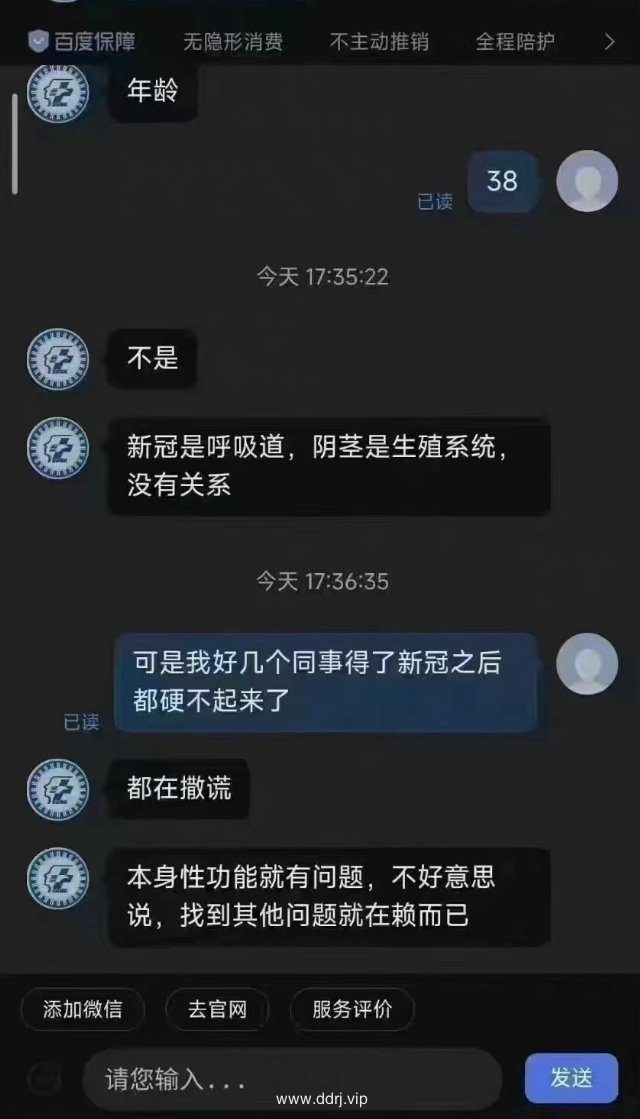Open the emoji icon beside the input box
Screen dimensions: 640x1119
[45, 1078]
